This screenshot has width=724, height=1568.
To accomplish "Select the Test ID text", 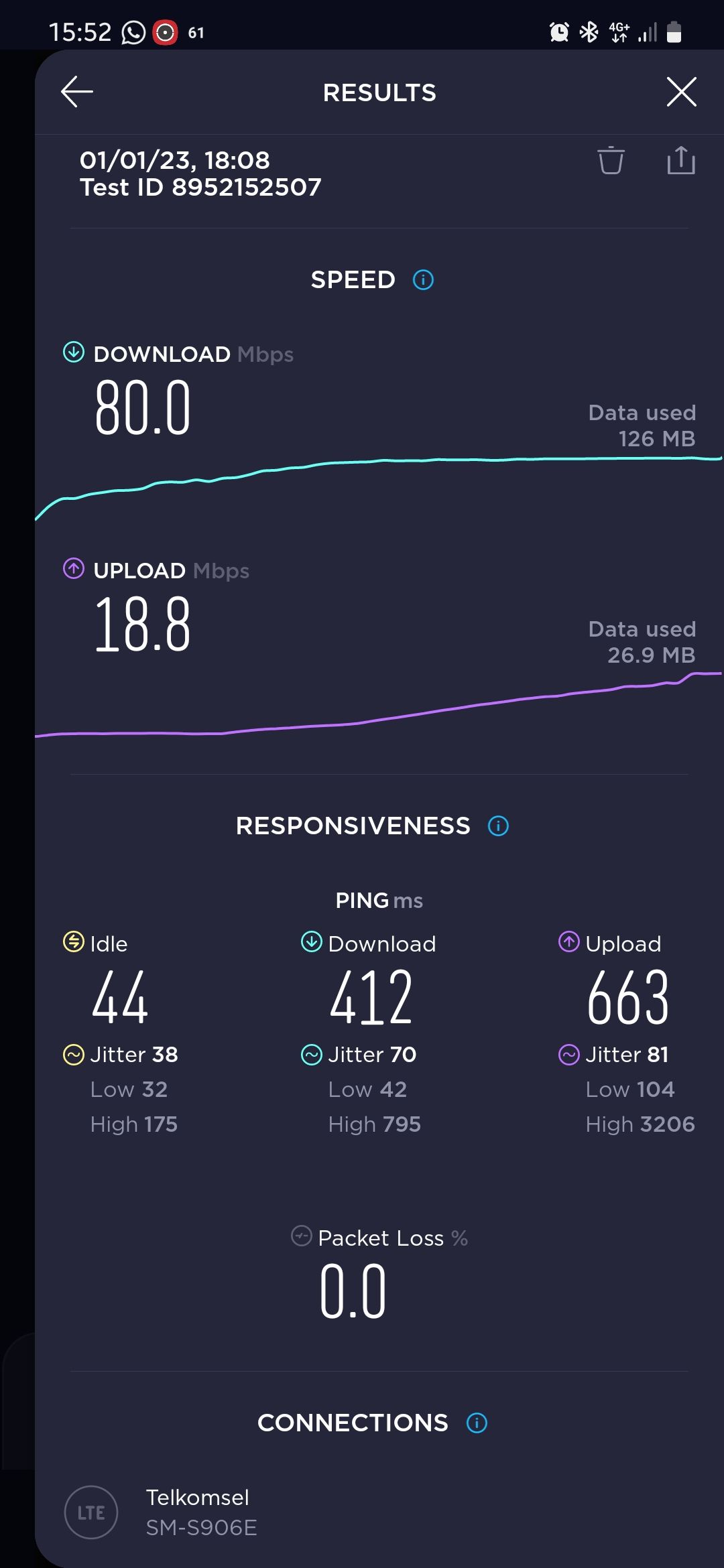I will point(201,188).
